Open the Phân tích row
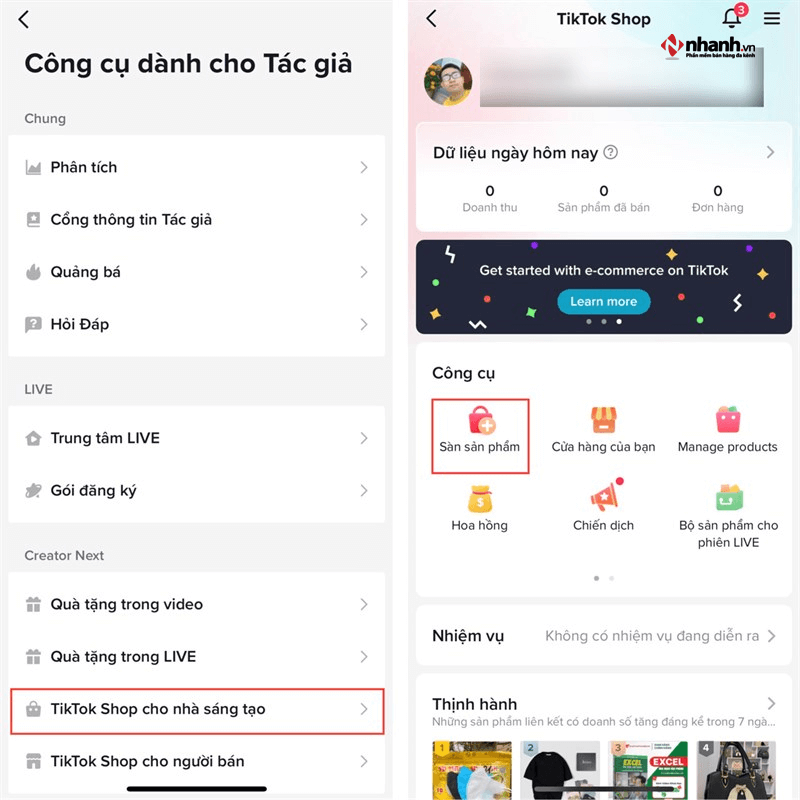Screen dimensions: 800x800 [196, 168]
